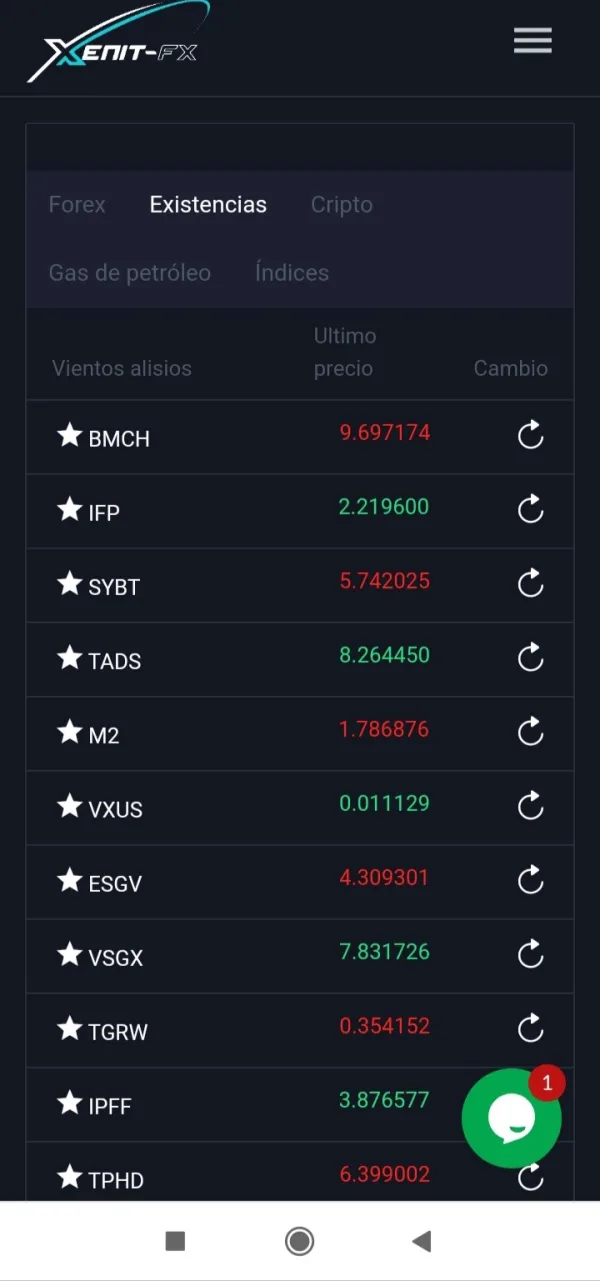Tap the star beside ESGV
600x1281 pixels.
coord(69,880)
